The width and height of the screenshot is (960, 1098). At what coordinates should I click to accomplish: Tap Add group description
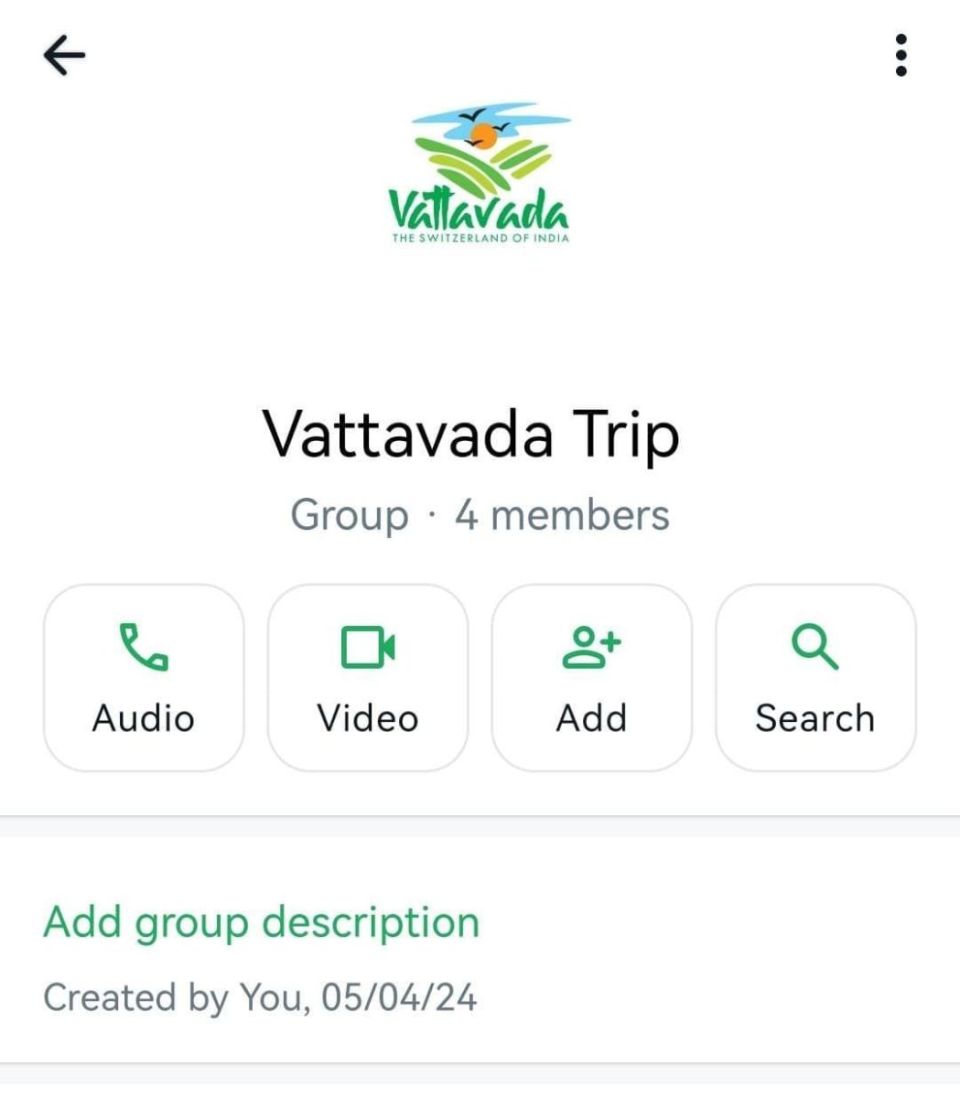(x=261, y=922)
